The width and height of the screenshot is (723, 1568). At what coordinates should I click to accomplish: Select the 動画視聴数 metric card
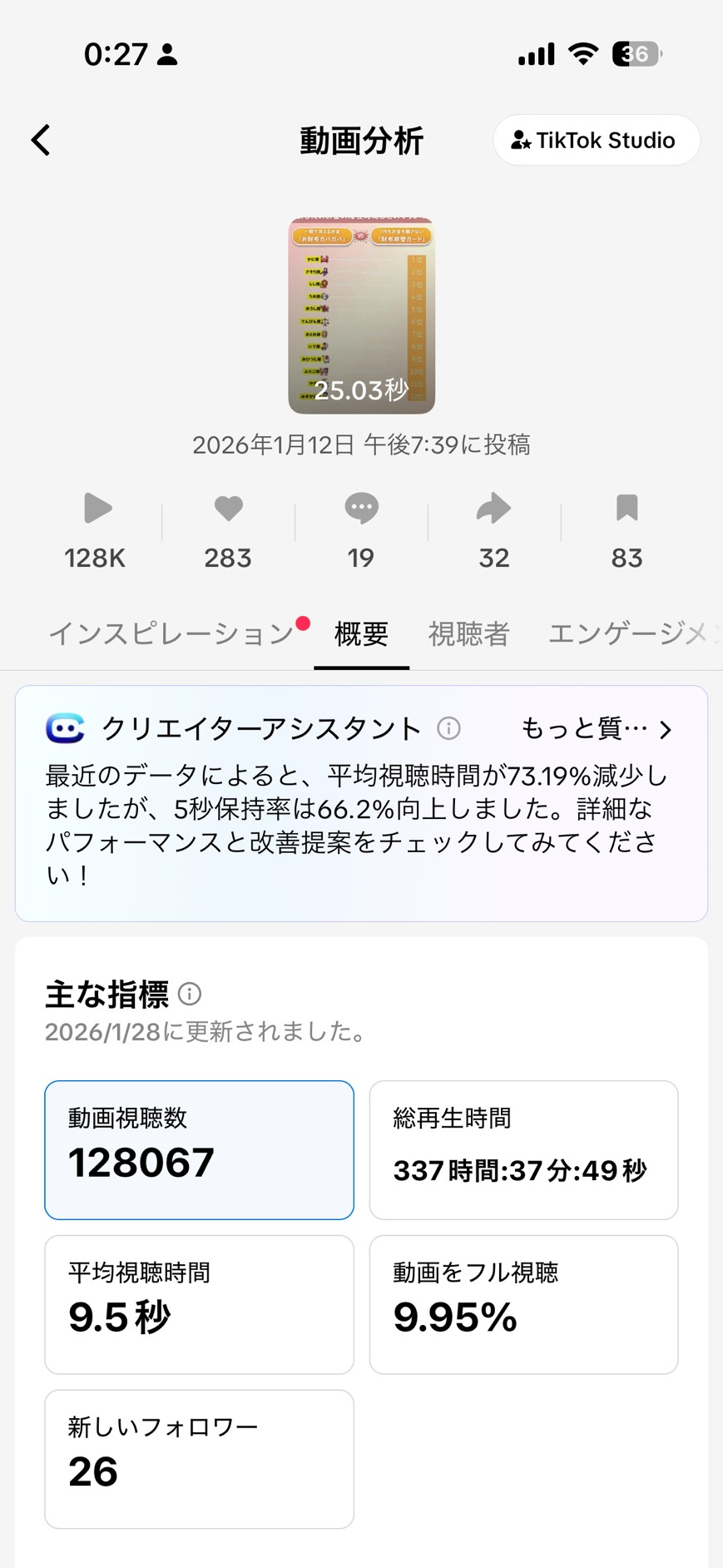pyautogui.click(x=199, y=1150)
